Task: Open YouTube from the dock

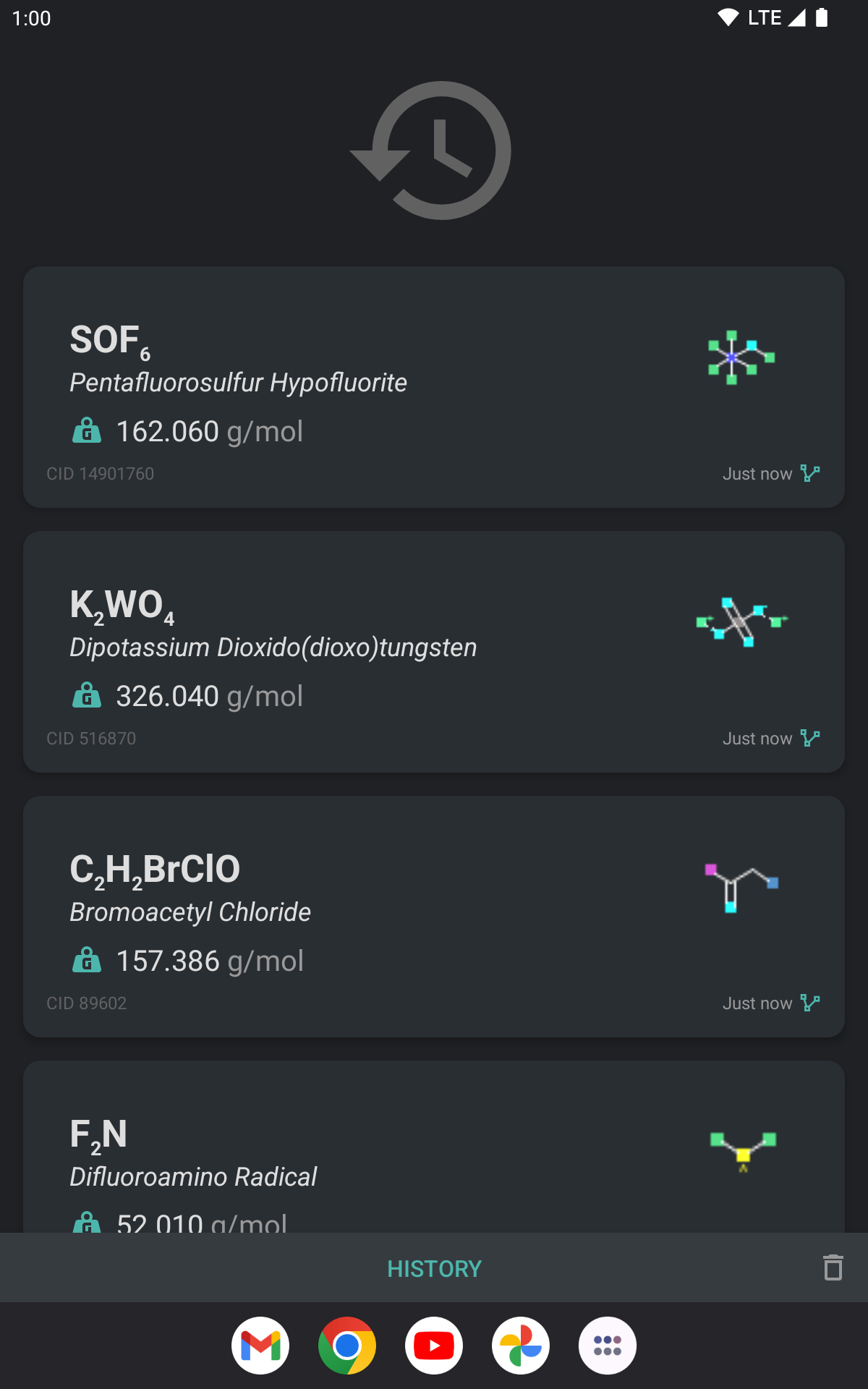Action: (x=434, y=1345)
